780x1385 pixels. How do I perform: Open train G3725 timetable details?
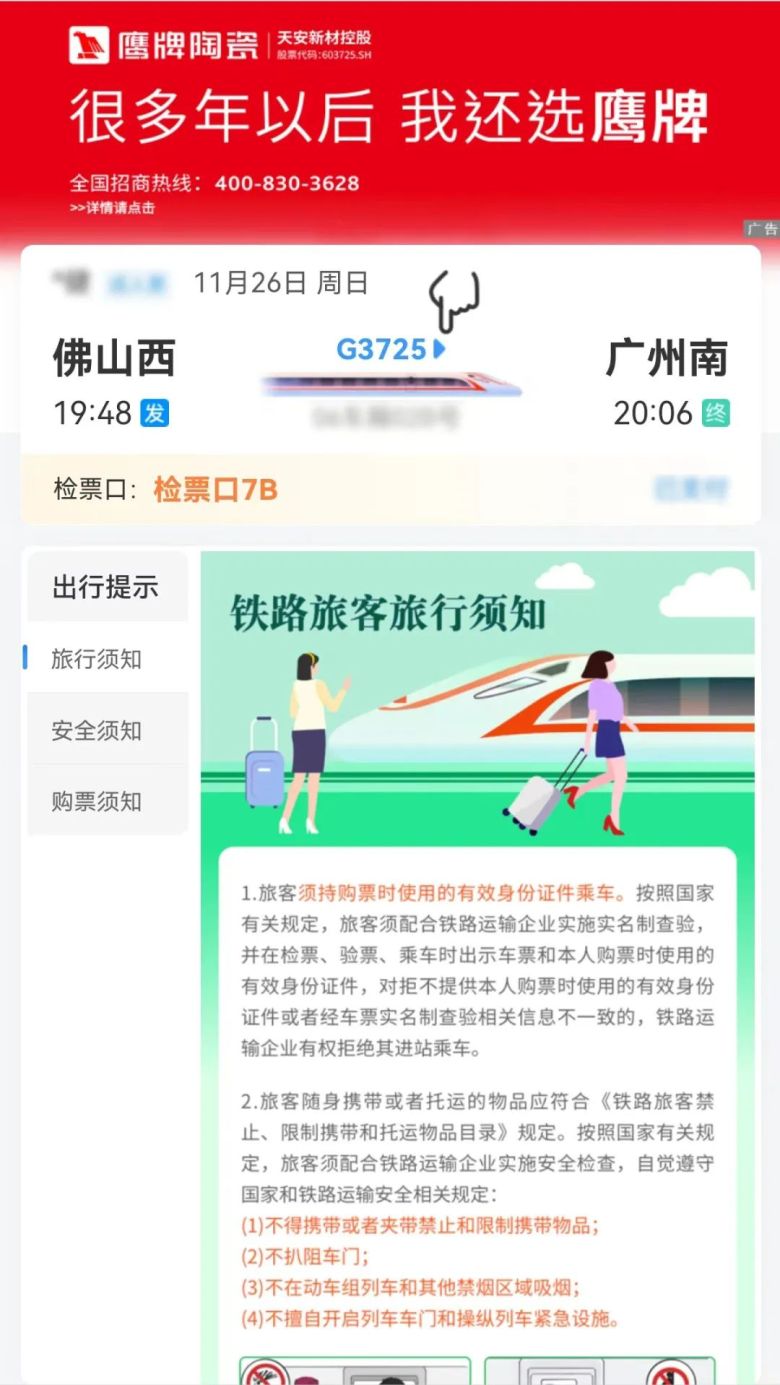tap(390, 349)
